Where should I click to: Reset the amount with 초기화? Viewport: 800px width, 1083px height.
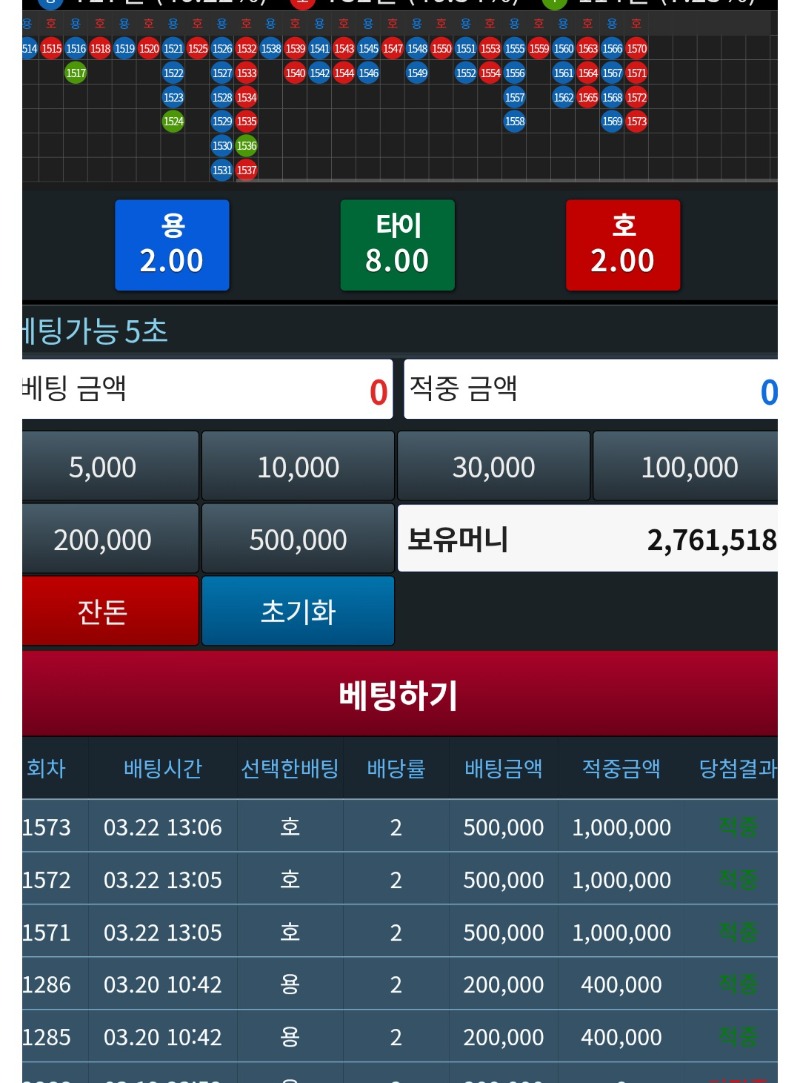[x=298, y=611]
